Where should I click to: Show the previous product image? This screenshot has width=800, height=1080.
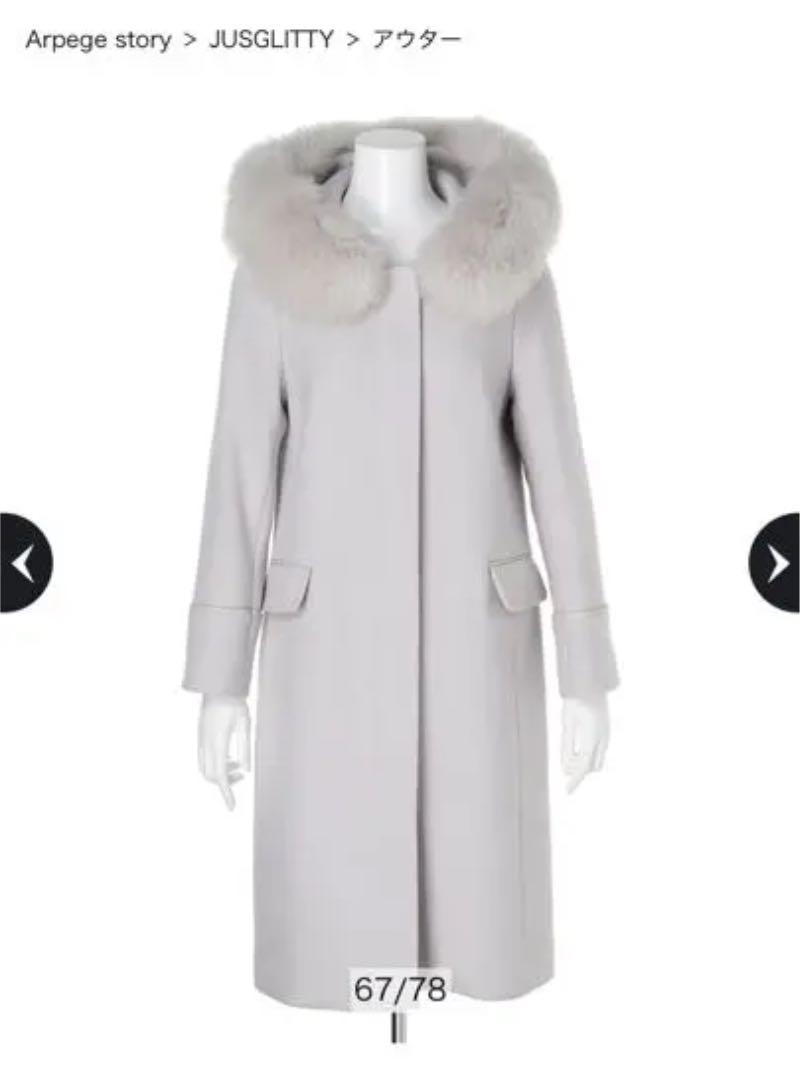22,562
